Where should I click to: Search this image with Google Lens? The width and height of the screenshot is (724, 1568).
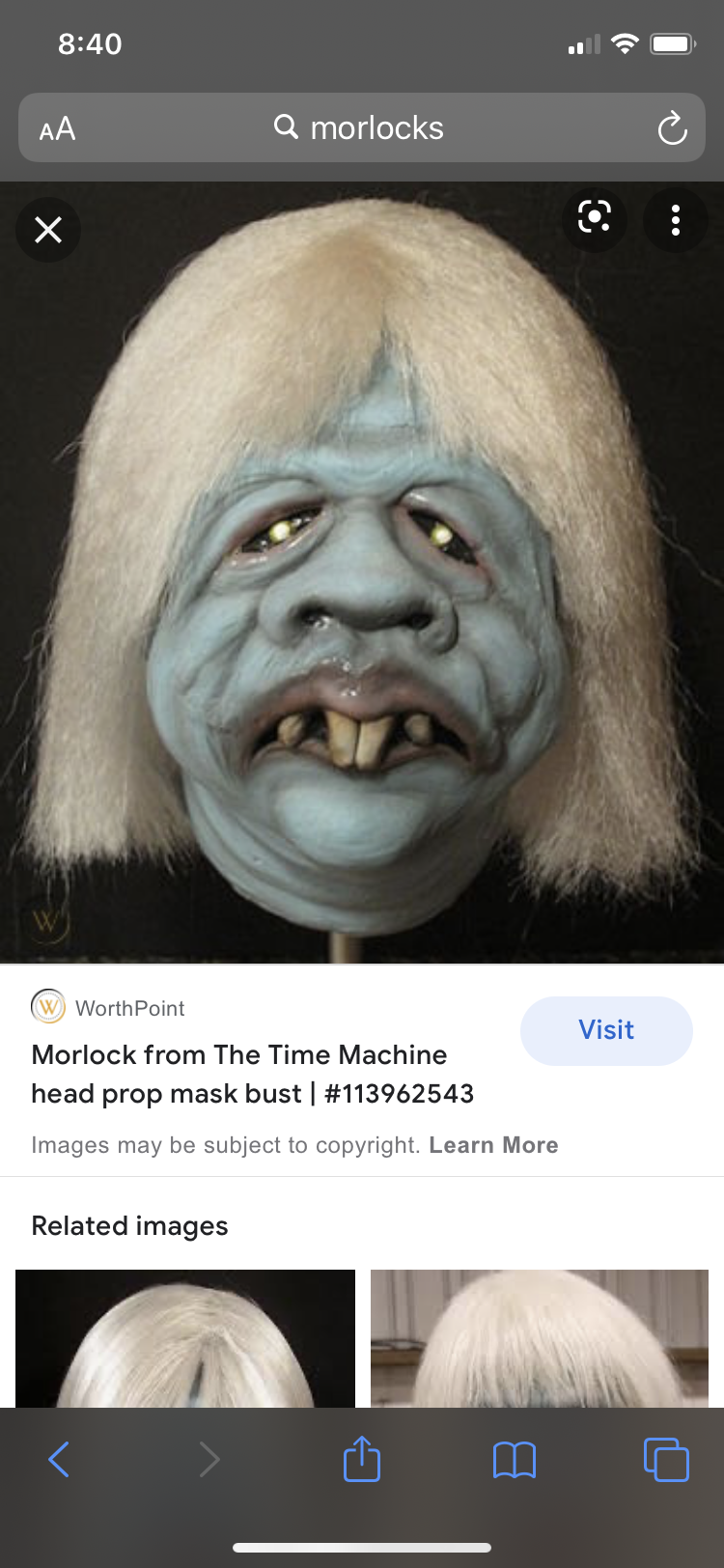point(594,218)
